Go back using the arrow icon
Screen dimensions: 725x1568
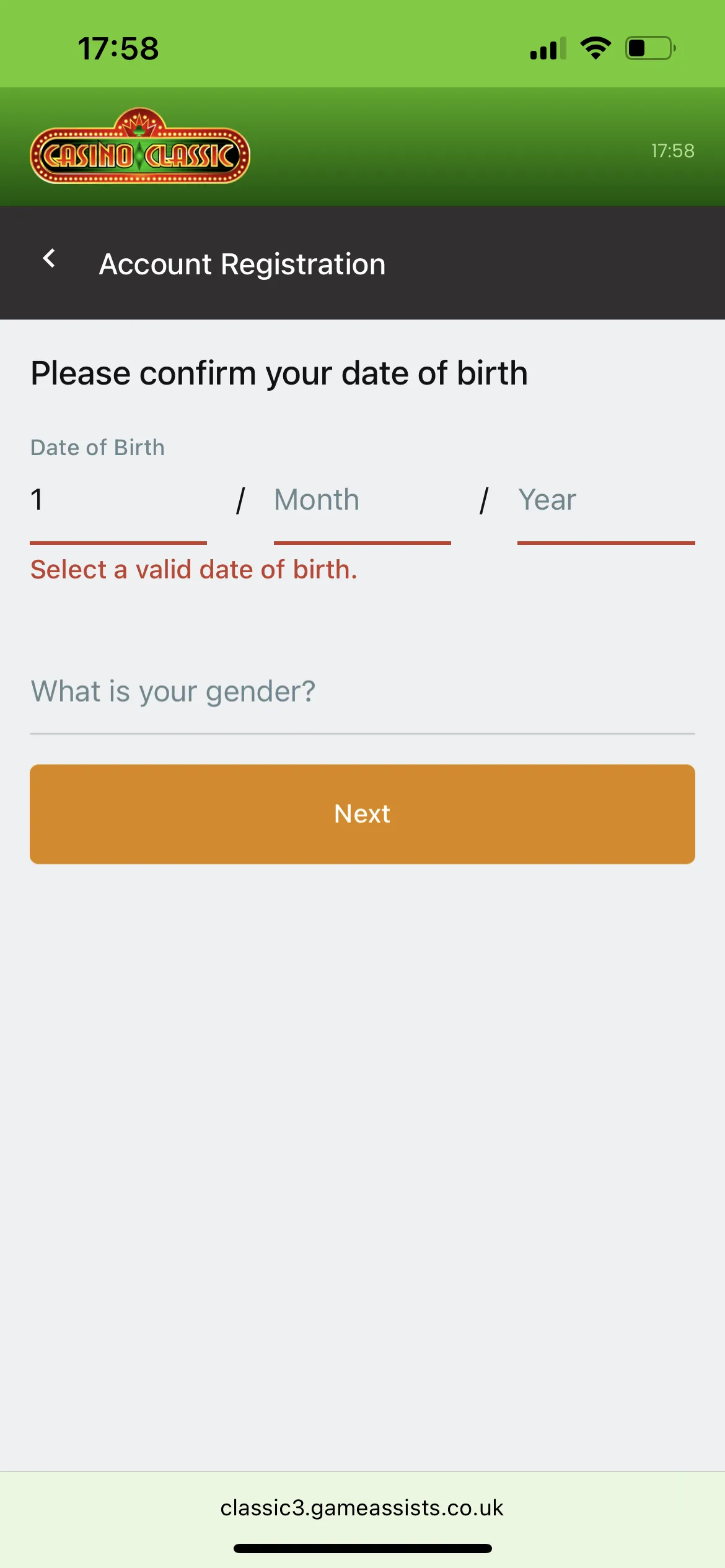tap(50, 259)
